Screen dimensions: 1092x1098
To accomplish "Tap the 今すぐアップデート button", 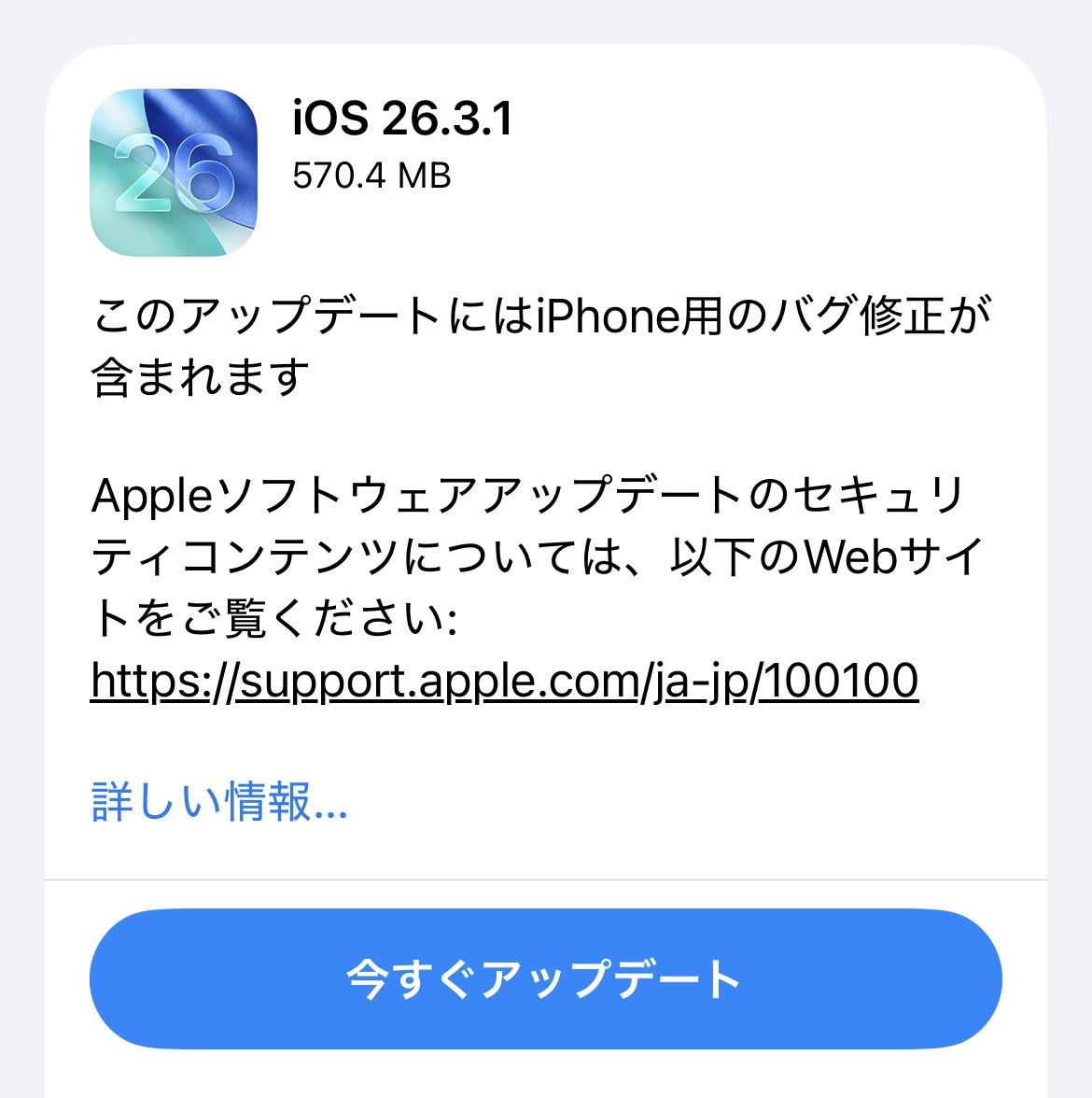I will pyautogui.click(x=545, y=979).
